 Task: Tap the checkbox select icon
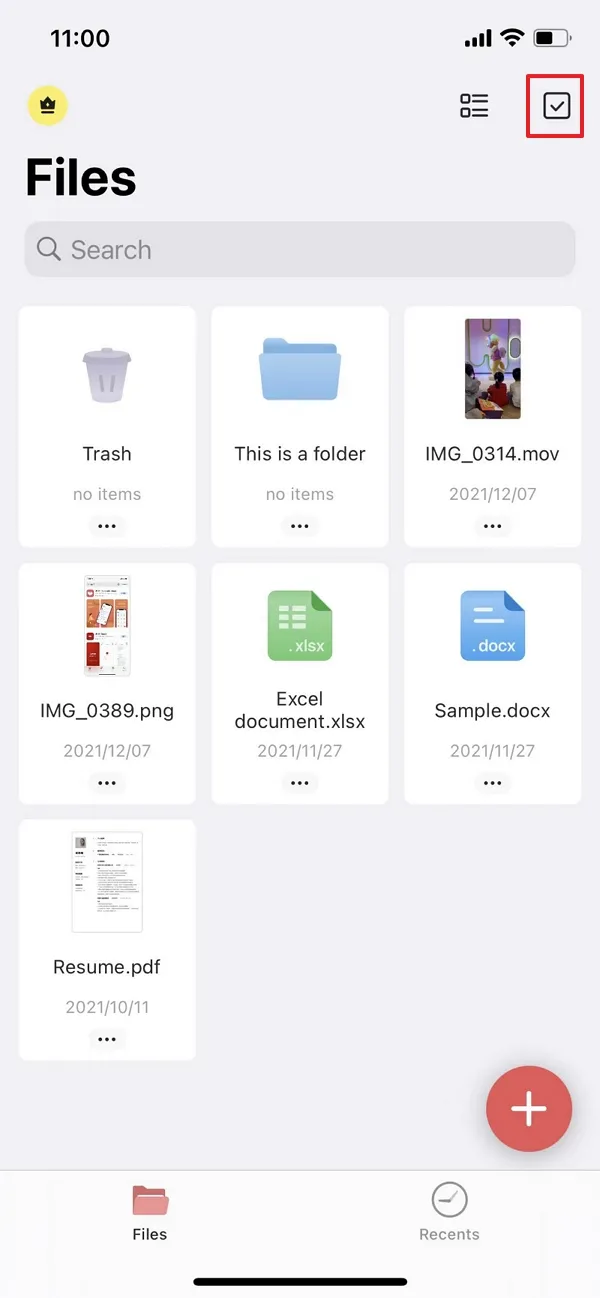click(x=556, y=105)
